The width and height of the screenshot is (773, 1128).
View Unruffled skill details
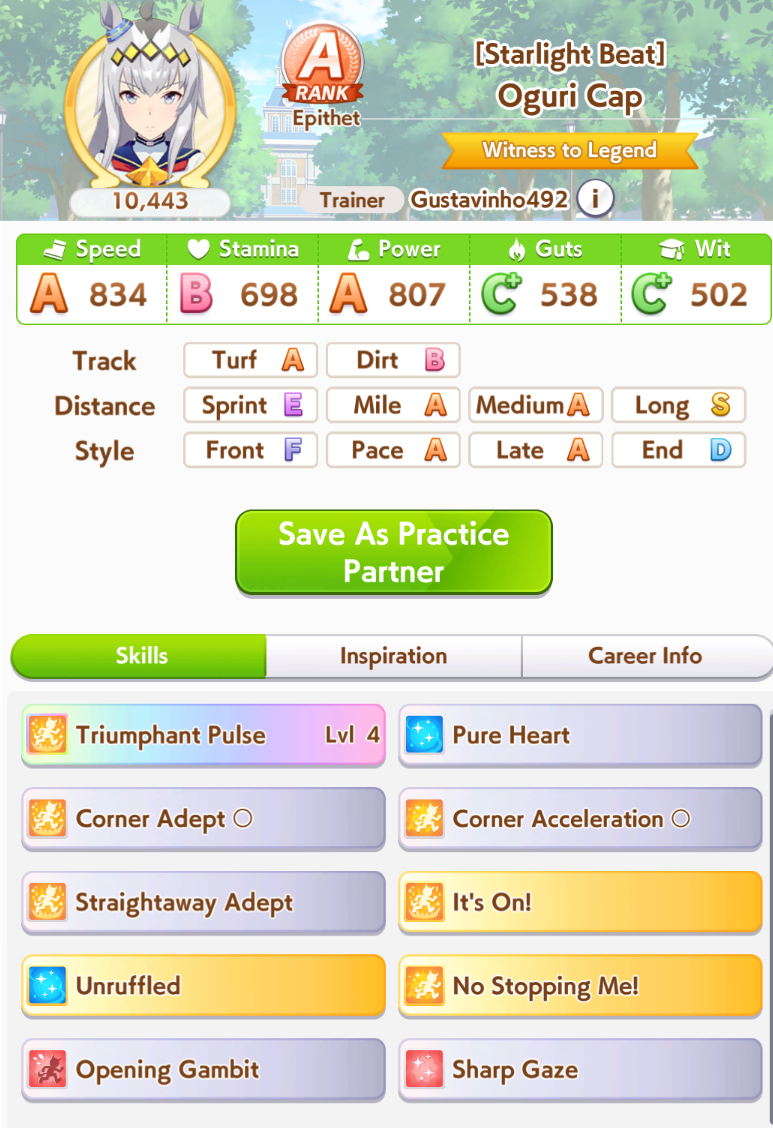(203, 986)
